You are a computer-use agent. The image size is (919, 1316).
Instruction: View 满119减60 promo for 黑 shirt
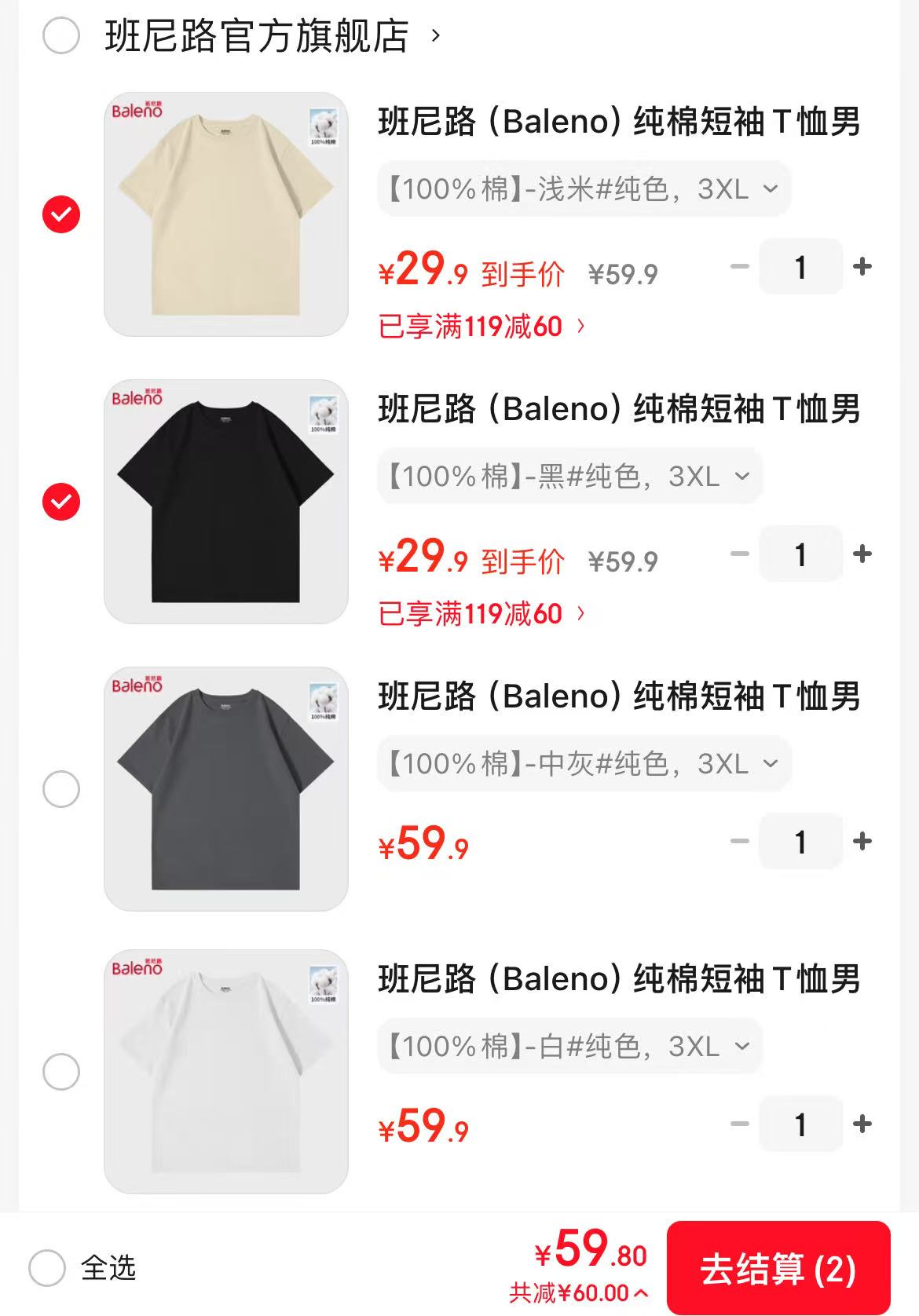[481, 614]
